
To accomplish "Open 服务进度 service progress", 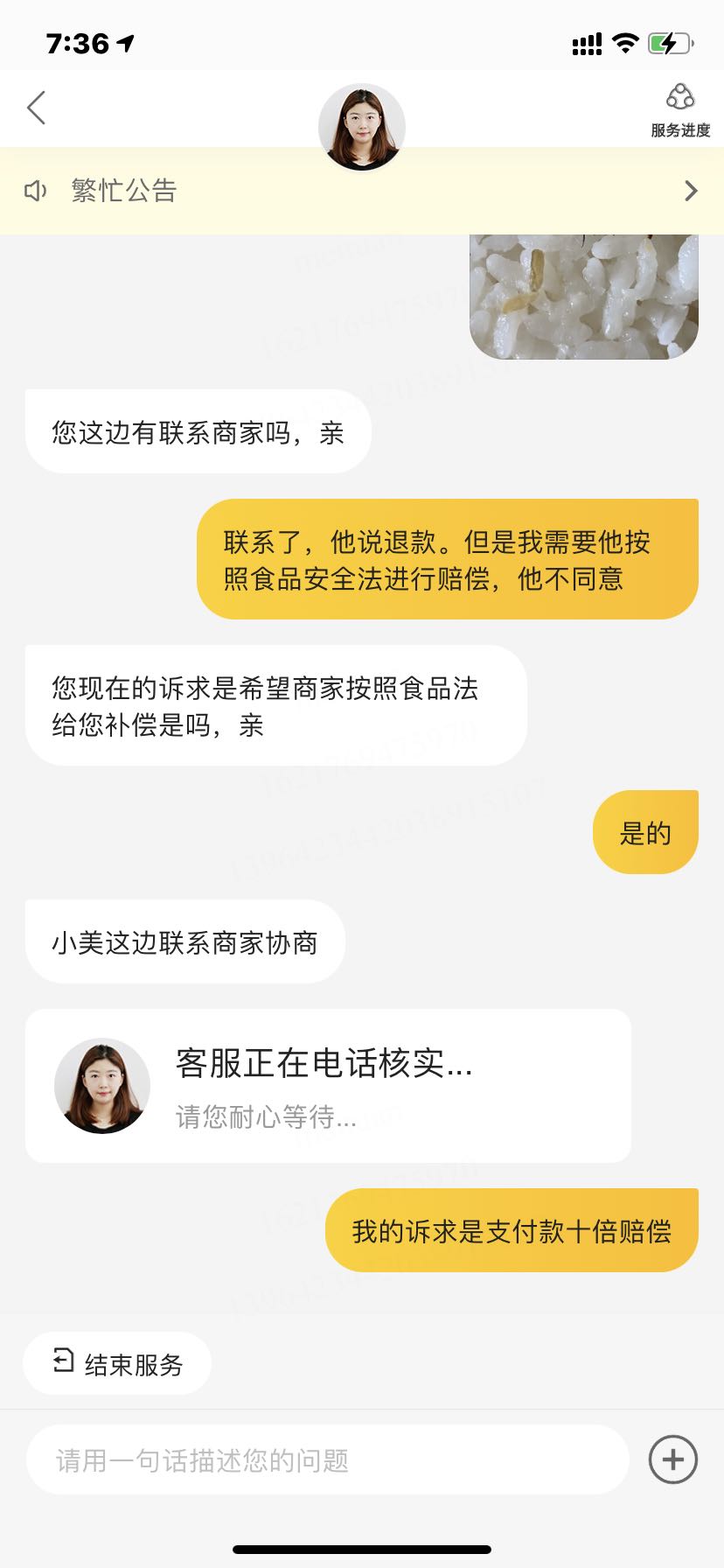I will coord(679,110).
